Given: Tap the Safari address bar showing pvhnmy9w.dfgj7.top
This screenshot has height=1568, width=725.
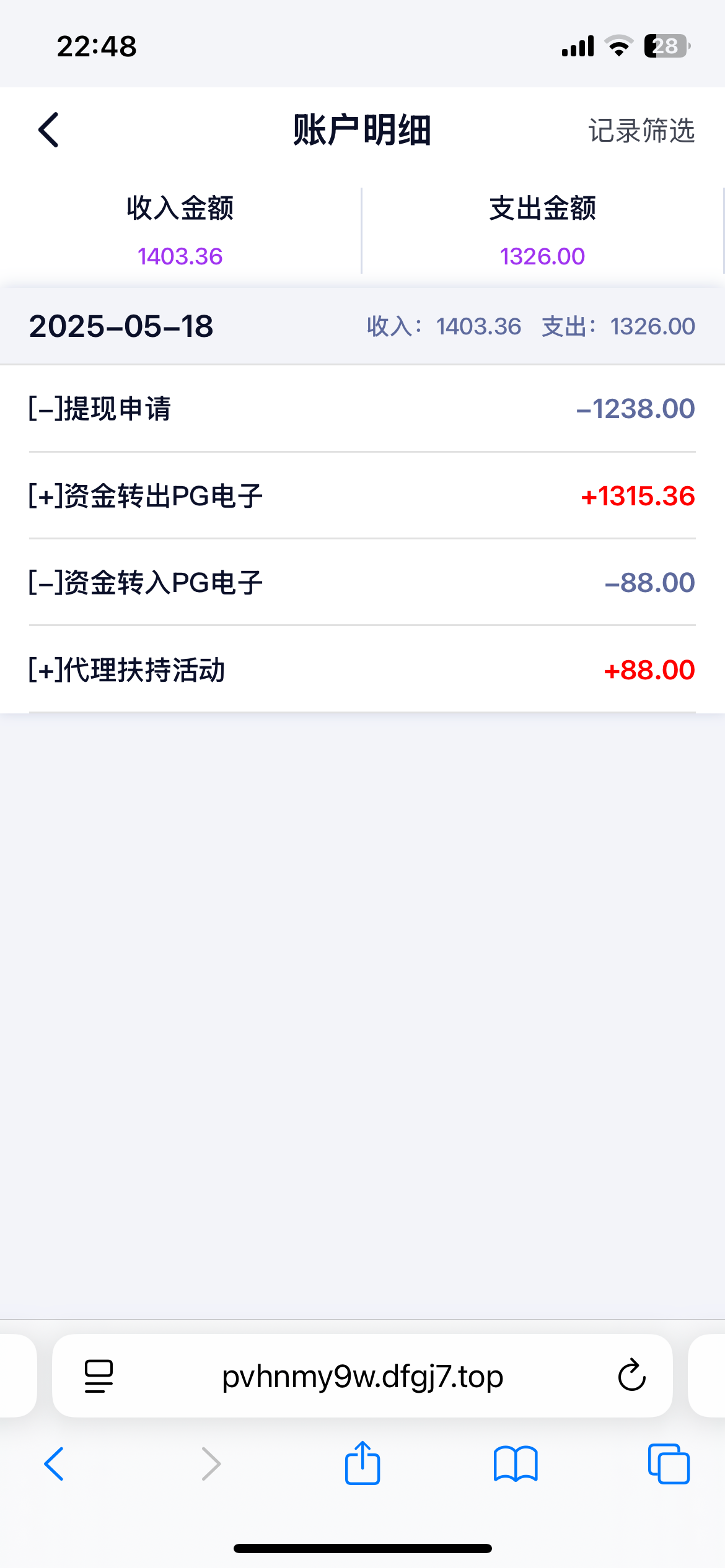Looking at the screenshot, I should pyautogui.click(x=362, y=1376).
